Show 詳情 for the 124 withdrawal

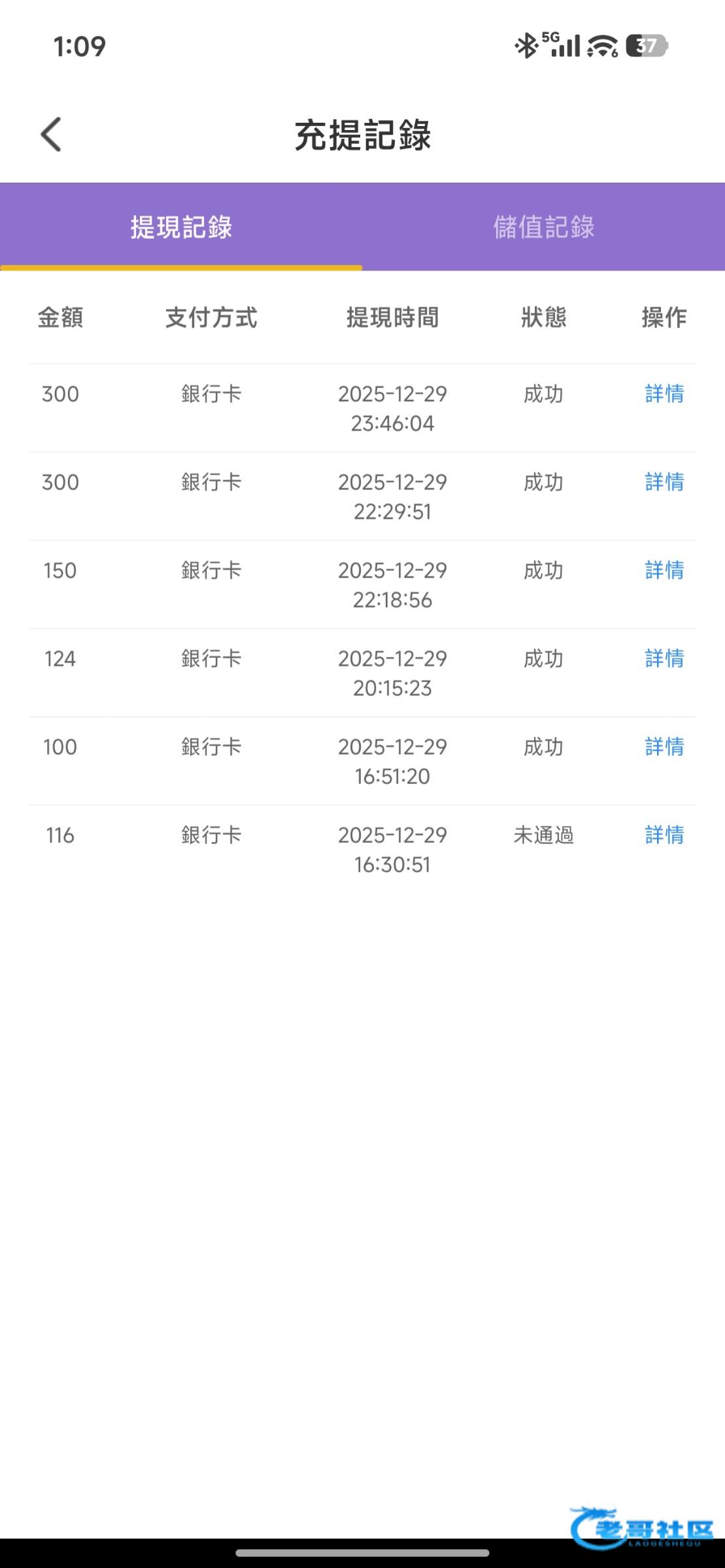(x=664, y=659)
